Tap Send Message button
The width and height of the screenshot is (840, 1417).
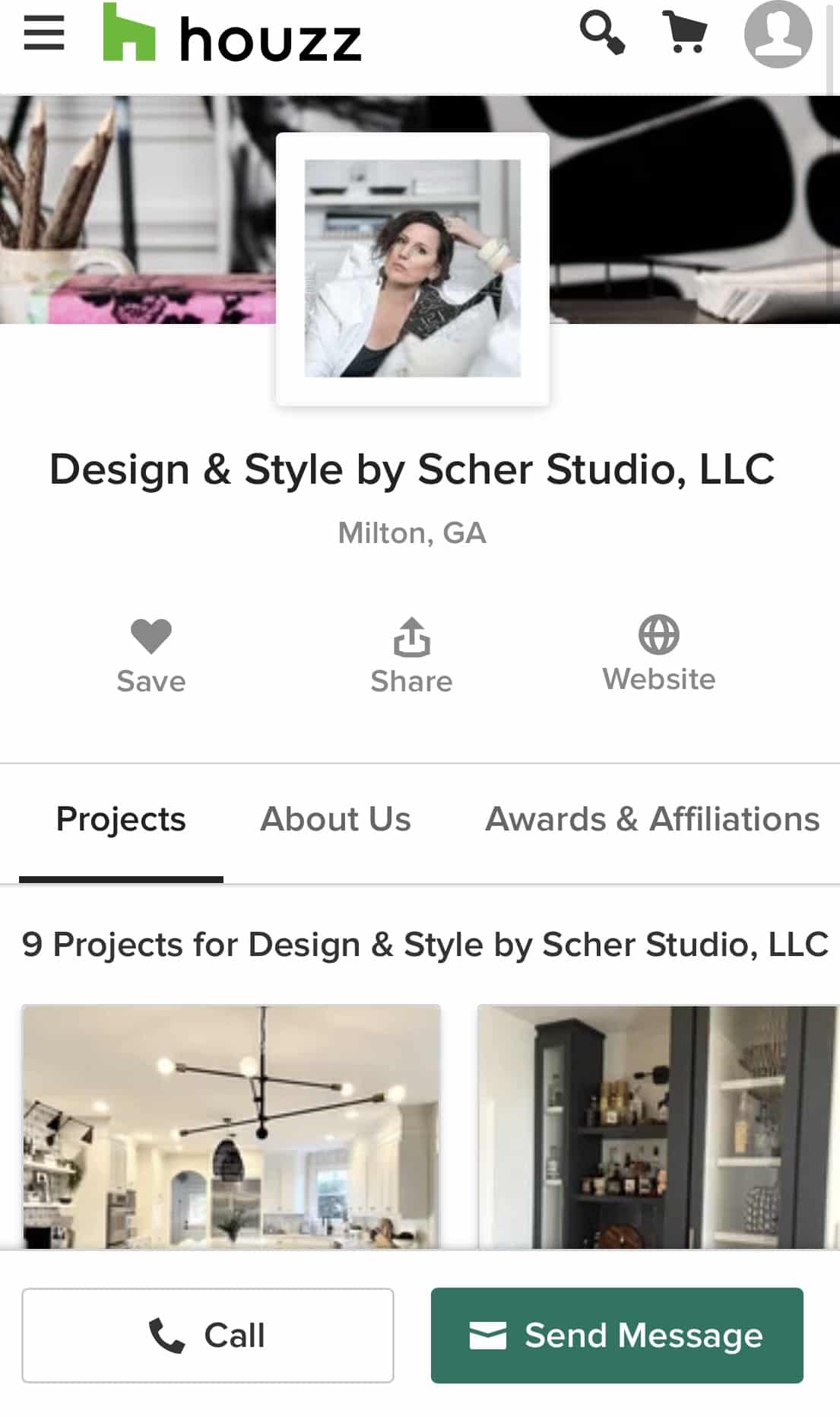click(617, 1335)
